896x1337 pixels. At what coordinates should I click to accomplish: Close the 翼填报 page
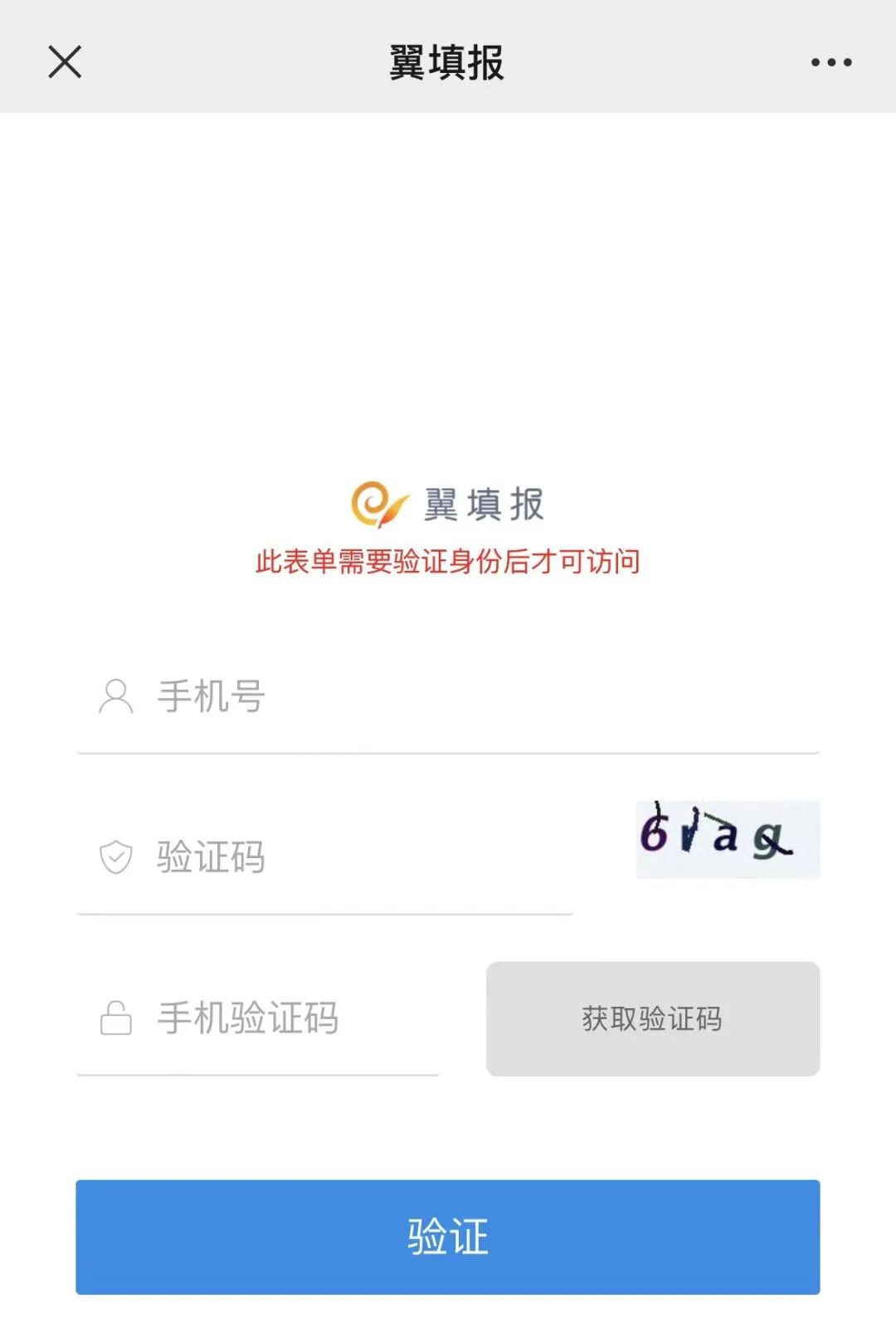65,62
